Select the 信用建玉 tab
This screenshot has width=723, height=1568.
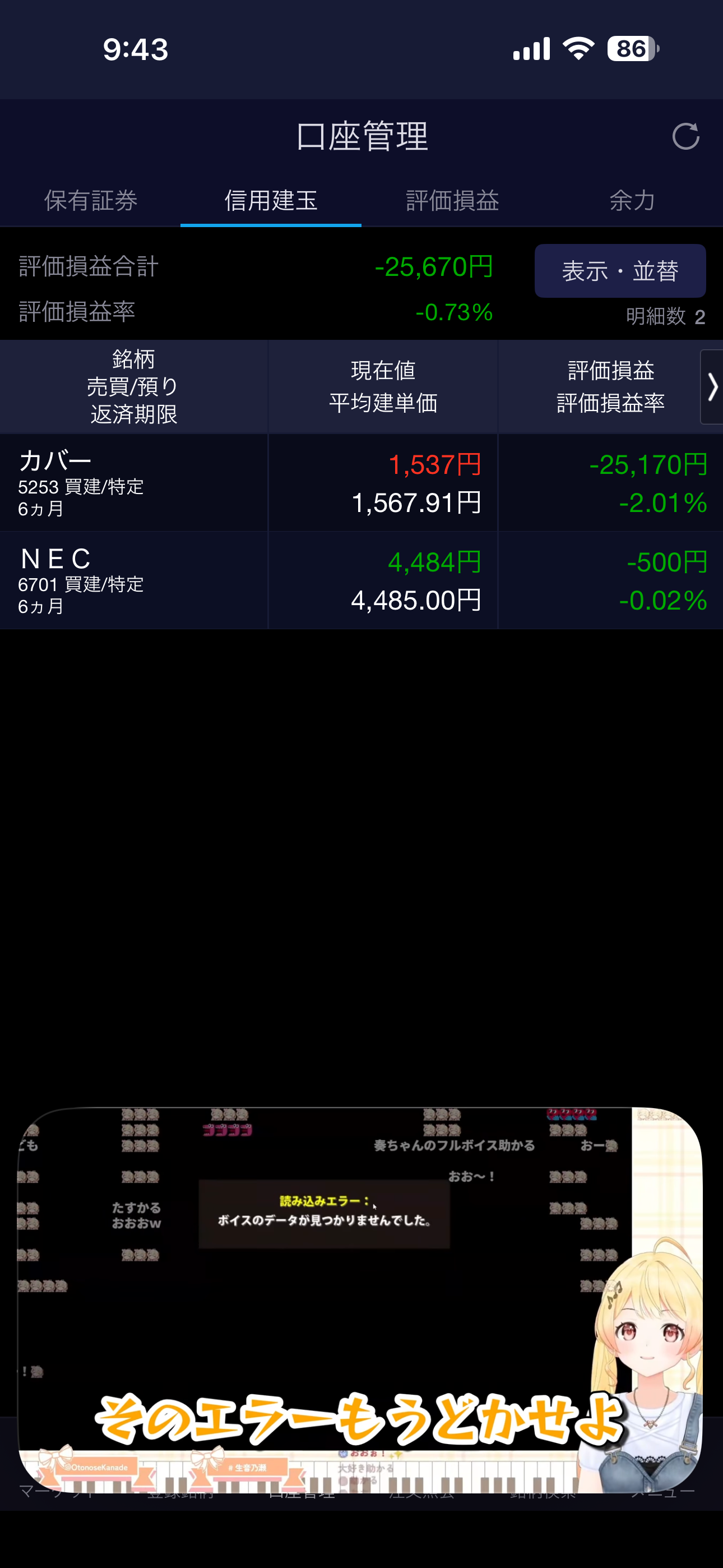[271, 201]
